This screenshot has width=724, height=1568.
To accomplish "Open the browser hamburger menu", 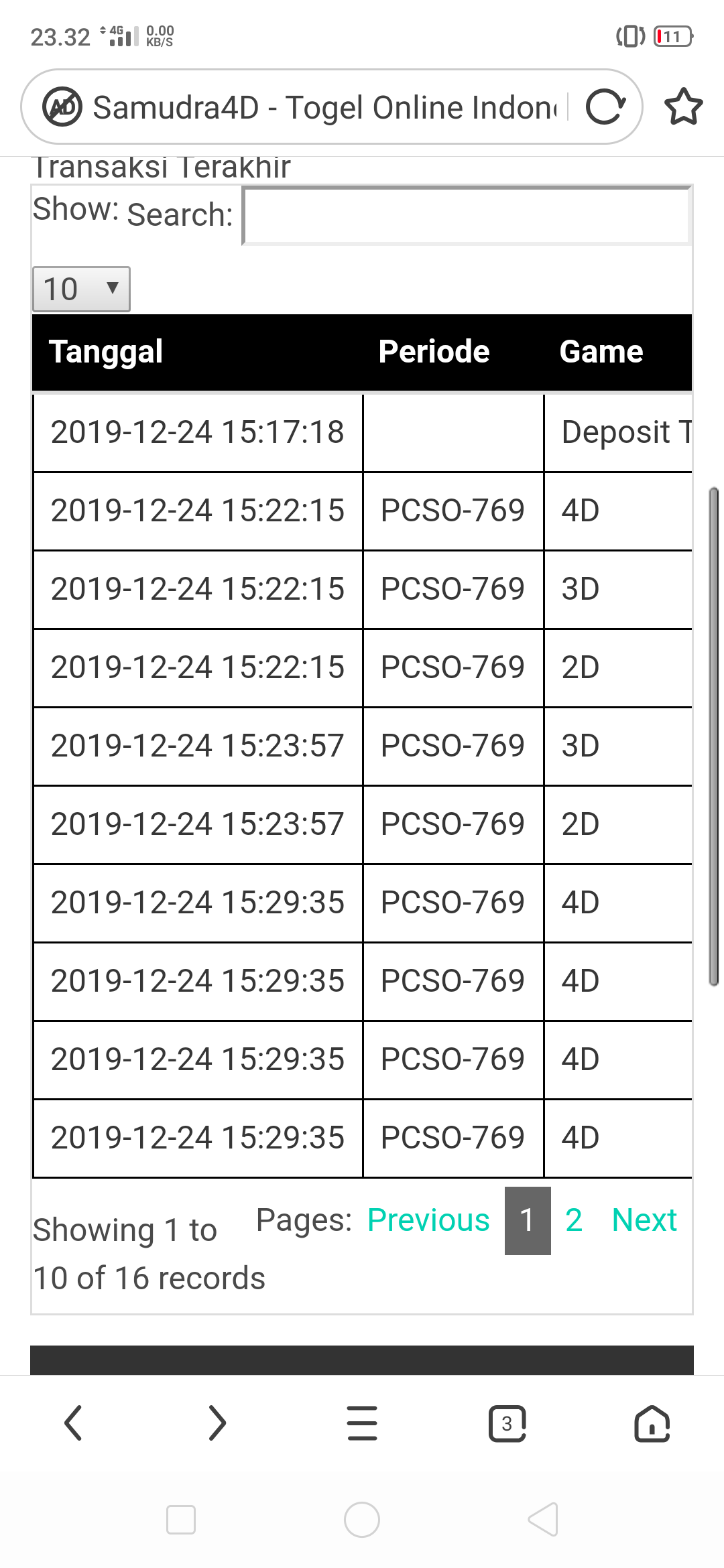I will tap(362, 1423).
